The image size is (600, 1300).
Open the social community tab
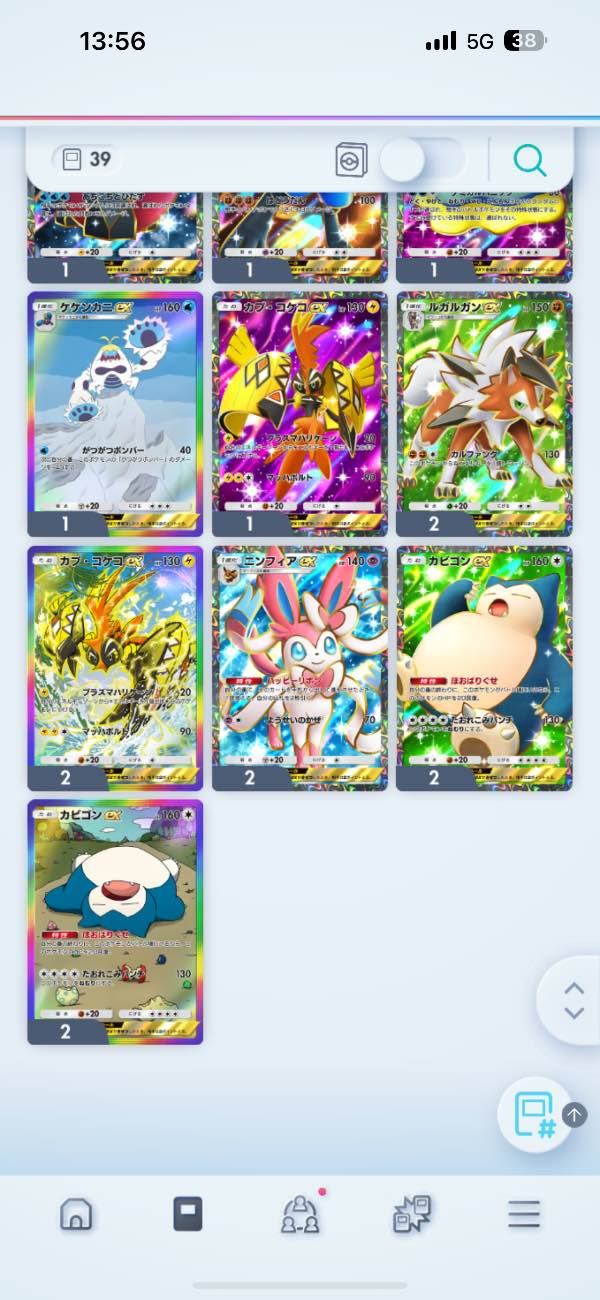(300, 1214)
